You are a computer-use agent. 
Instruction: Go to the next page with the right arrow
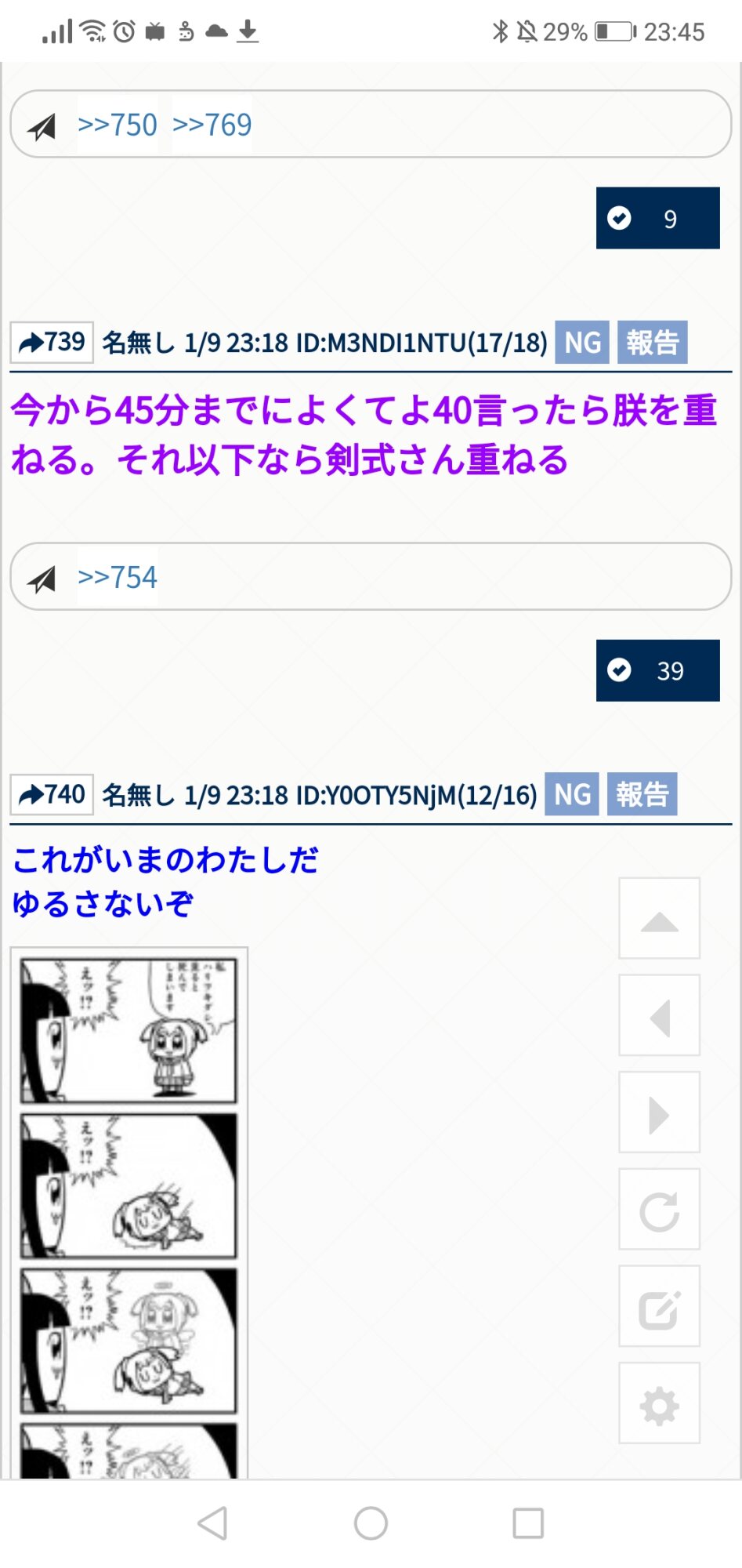click(659, 1112)
